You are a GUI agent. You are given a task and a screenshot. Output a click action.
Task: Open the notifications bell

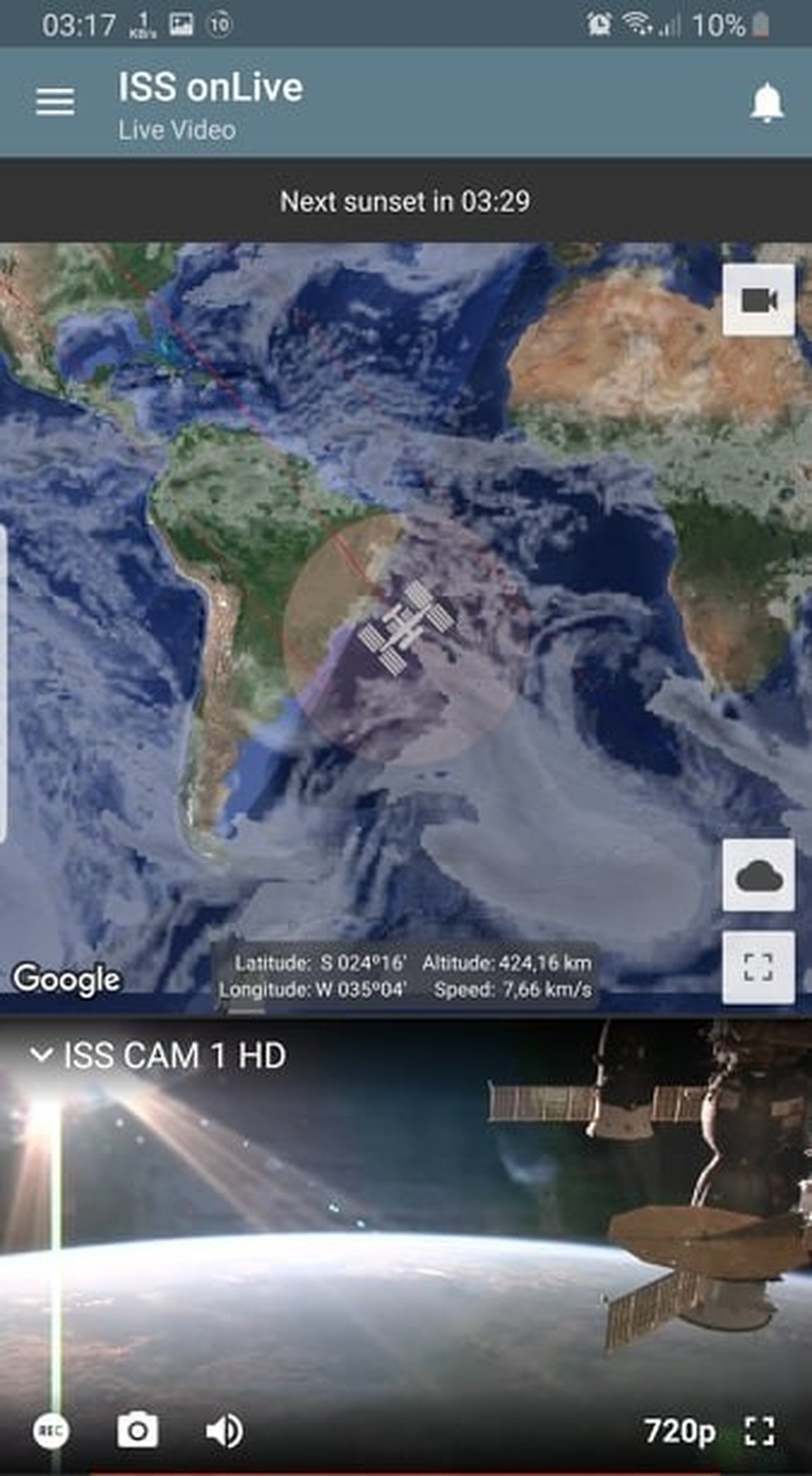(766, 103)
